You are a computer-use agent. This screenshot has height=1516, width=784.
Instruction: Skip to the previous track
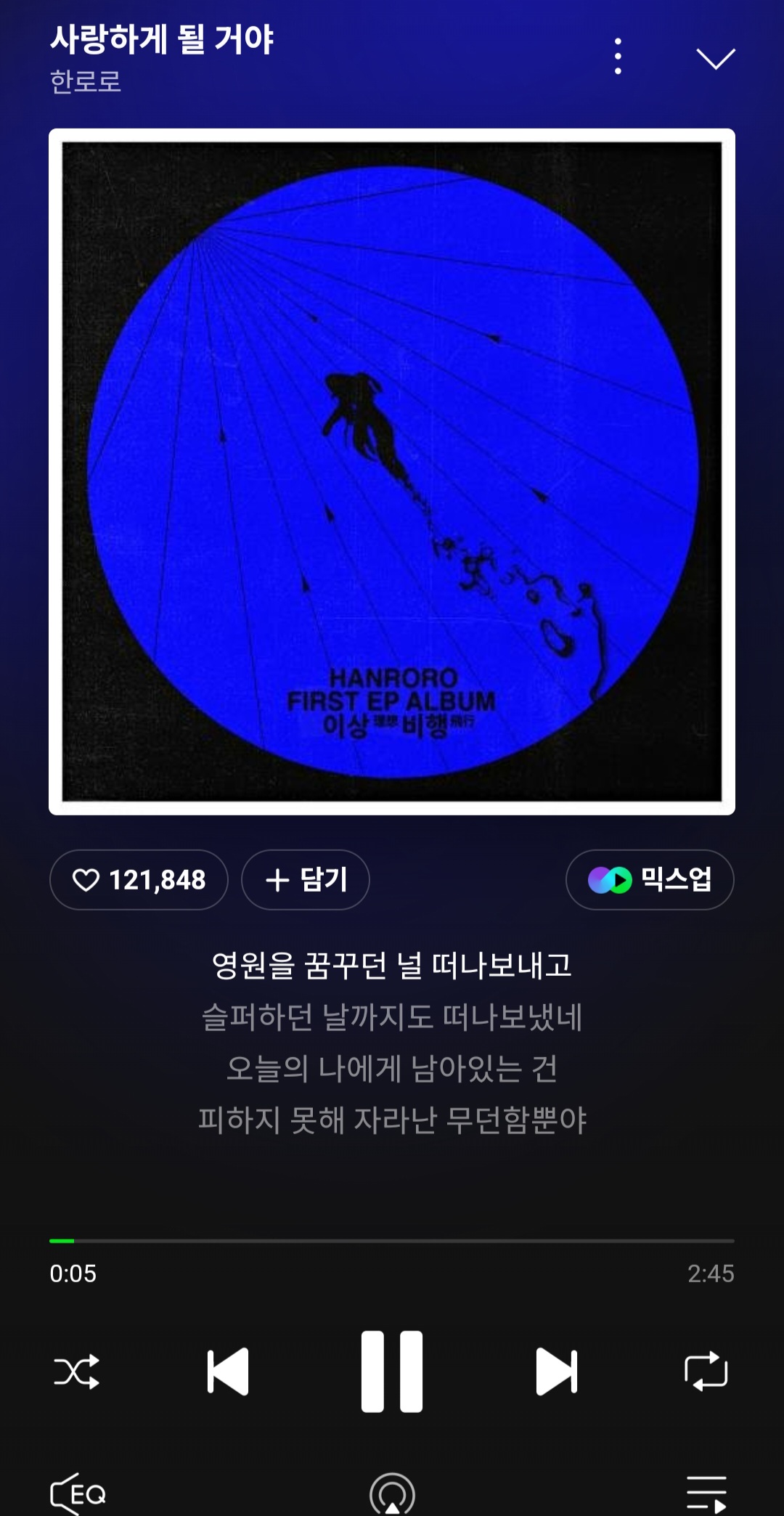[228, 1372]
